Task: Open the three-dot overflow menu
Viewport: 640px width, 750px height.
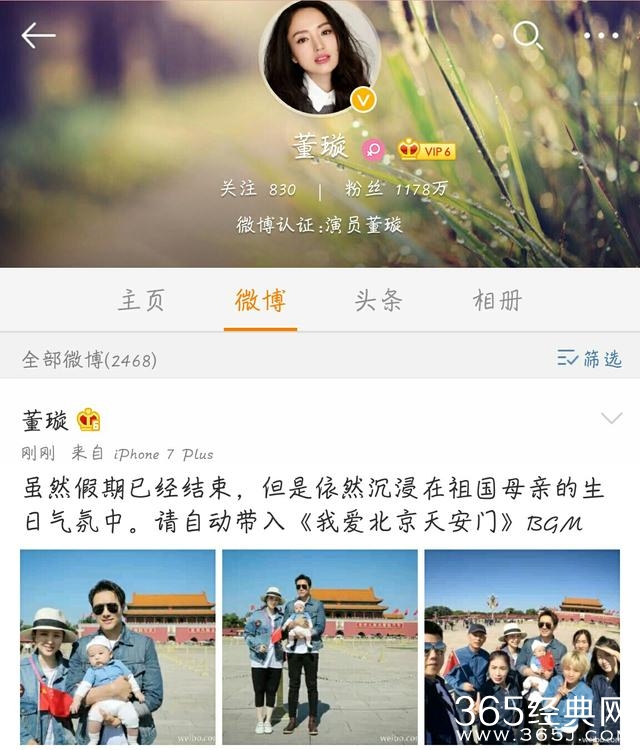Action: pyautogui.click(x=601, y=36)
